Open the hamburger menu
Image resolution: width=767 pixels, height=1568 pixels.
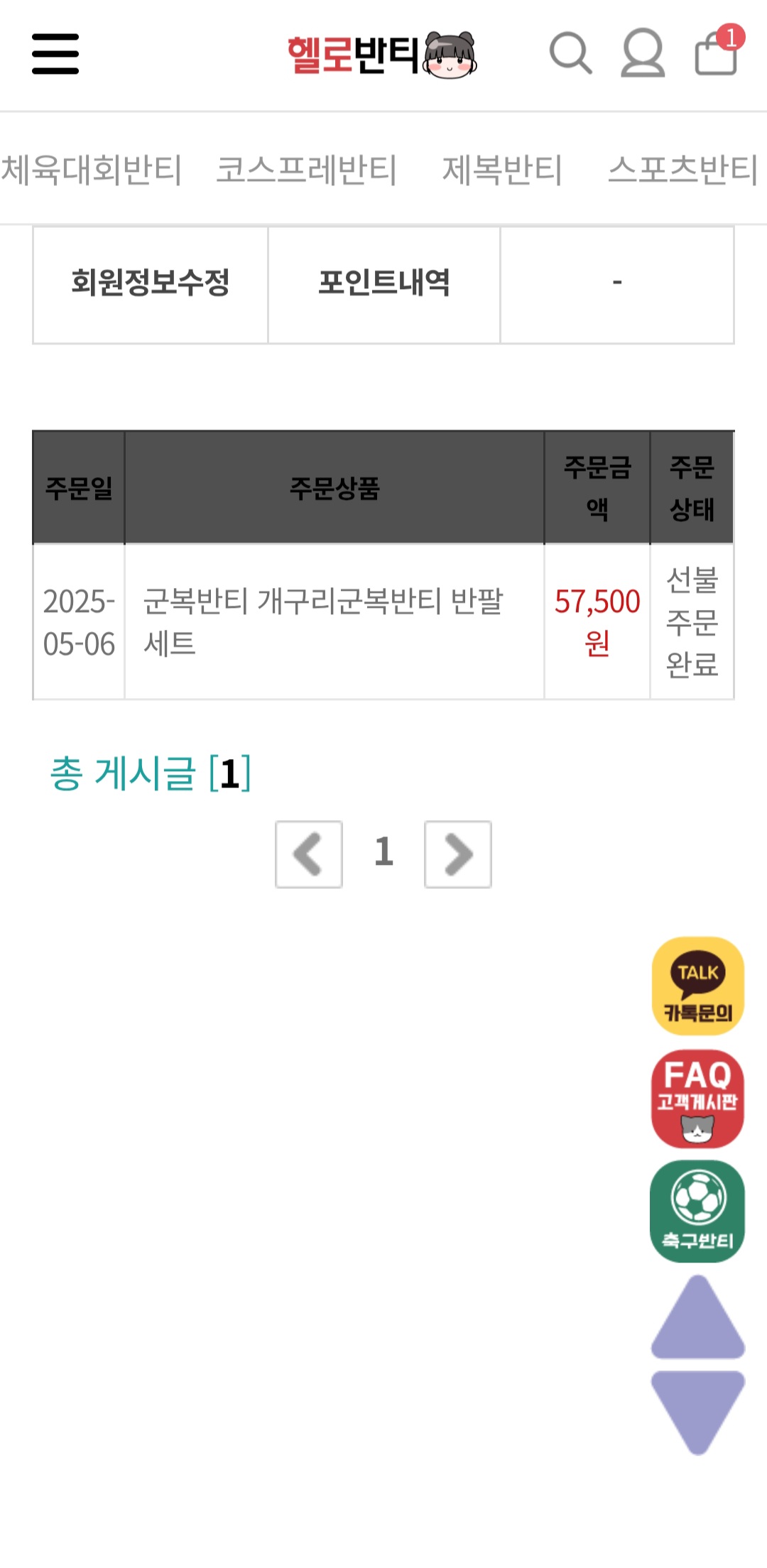[55, 54]
